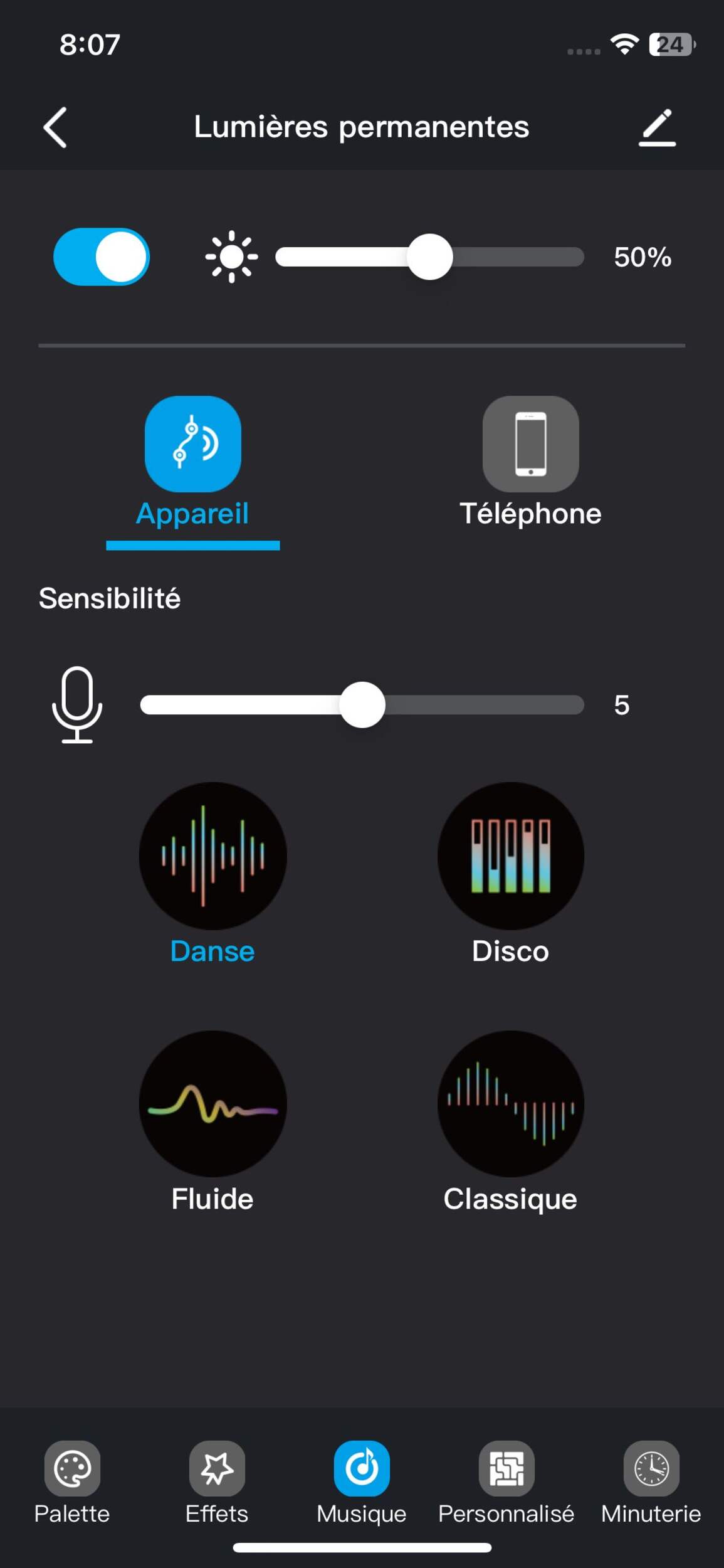Tap the Musique tab
Viewport: 724px width, 1568px height.
pos(362,1481)
